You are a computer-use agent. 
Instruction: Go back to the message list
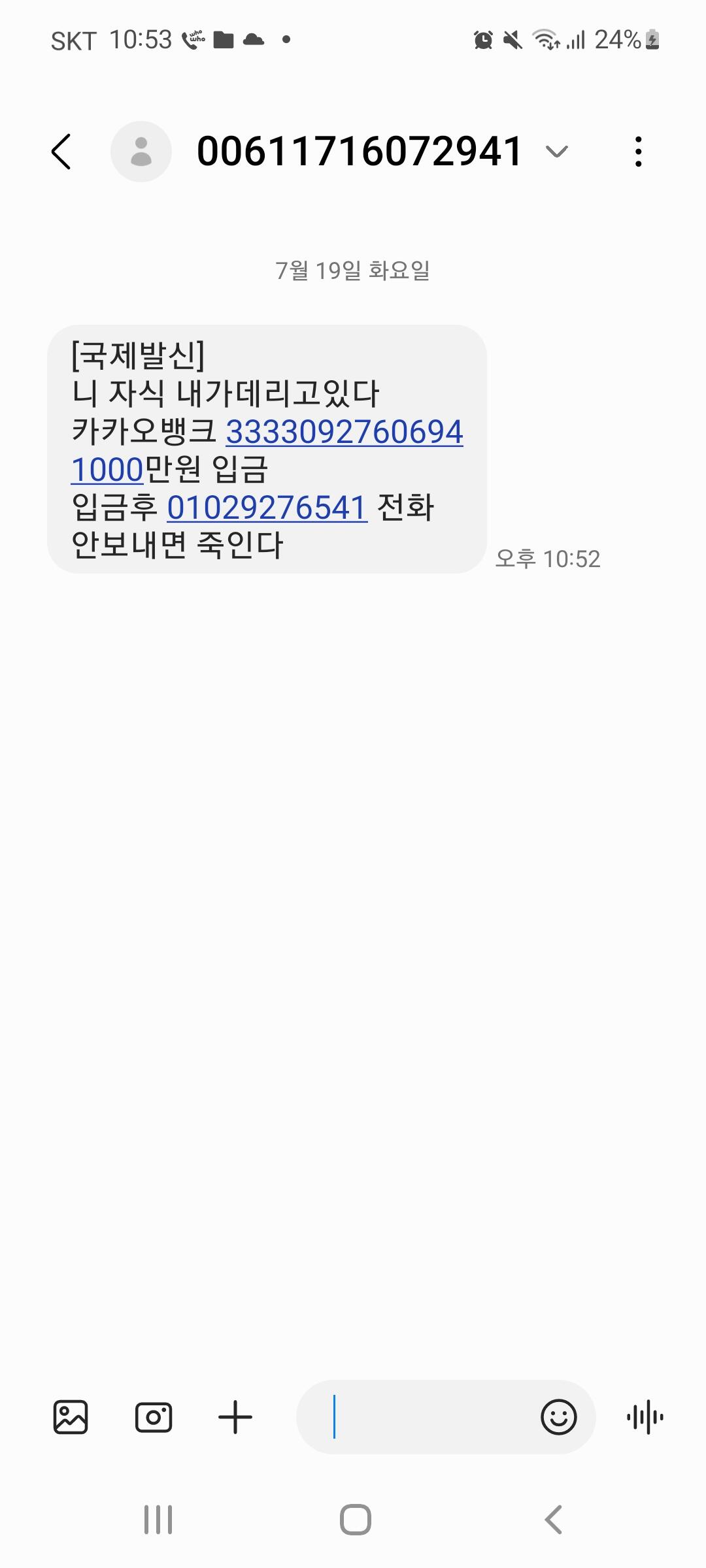pos(61,152)
